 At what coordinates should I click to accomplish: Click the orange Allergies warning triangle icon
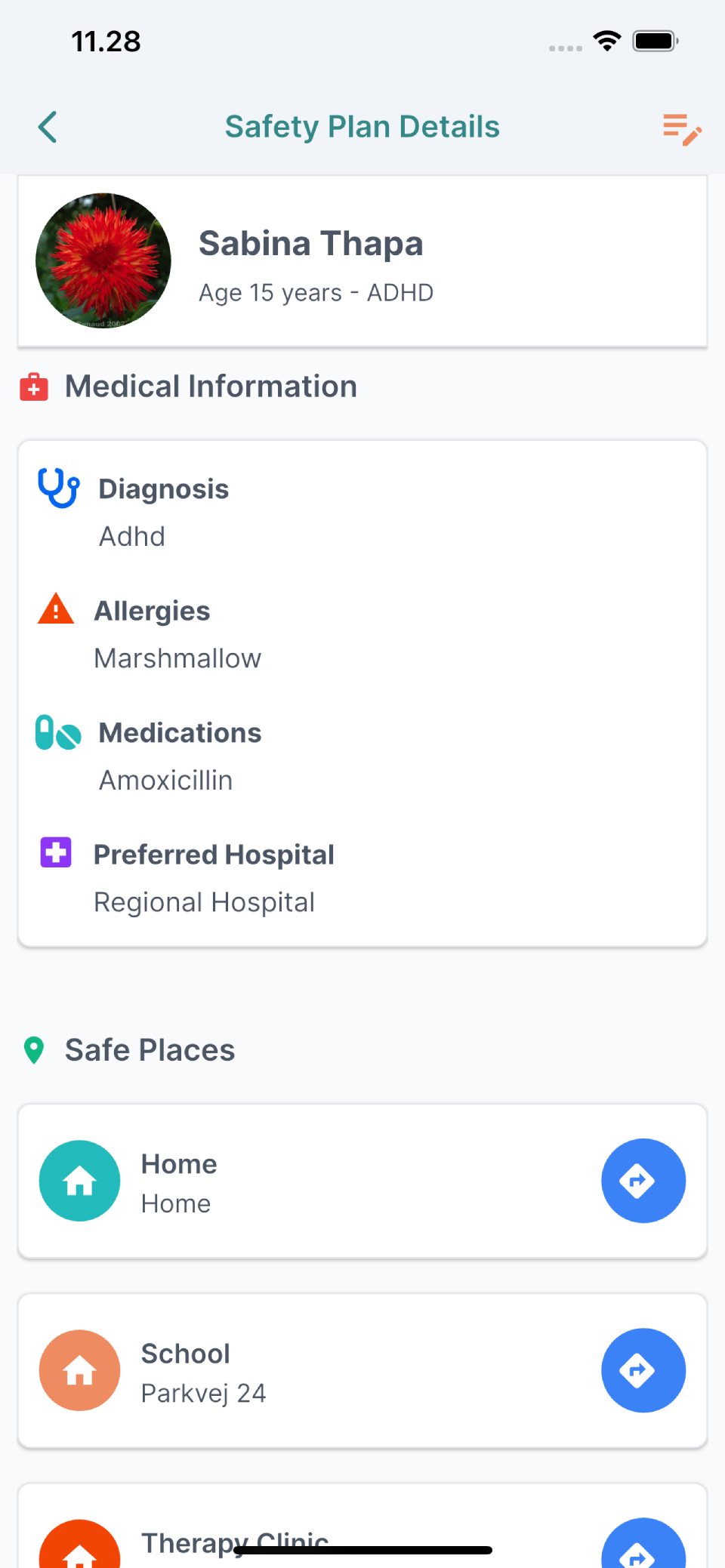click(x=55, y=608)
